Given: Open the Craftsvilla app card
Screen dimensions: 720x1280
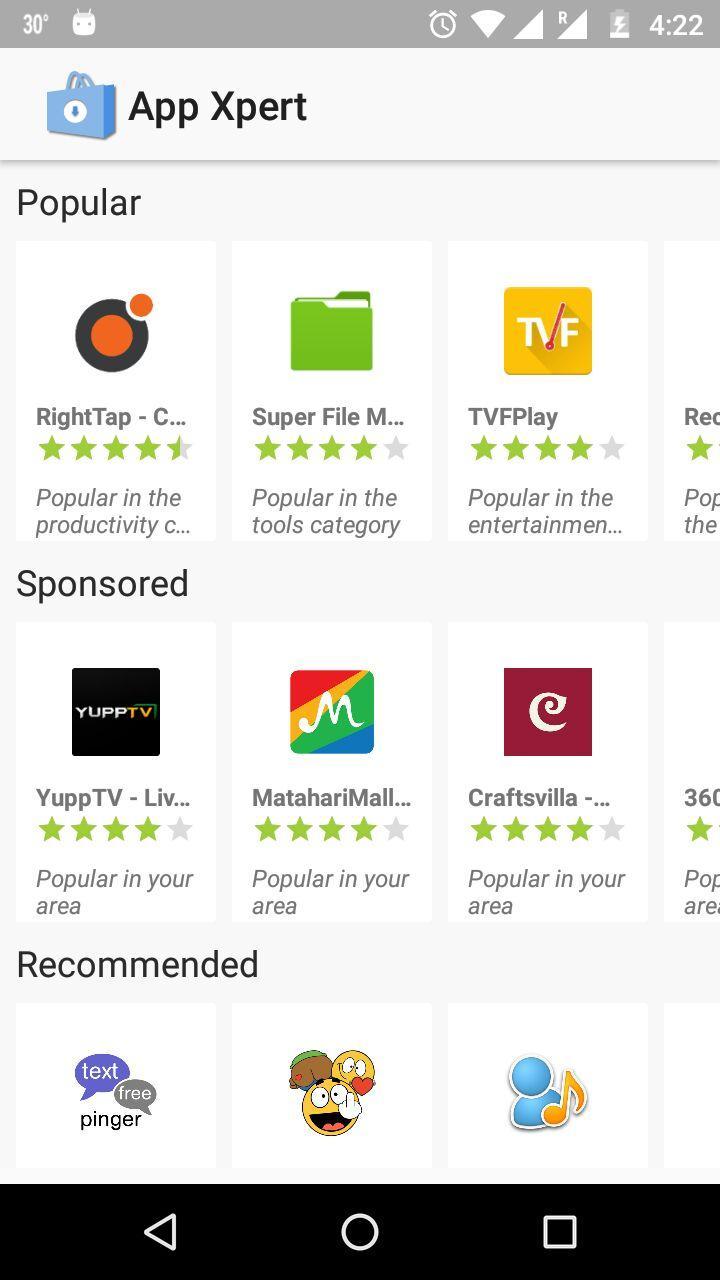Looking at the screenshot, I should [x=547, y=771].
